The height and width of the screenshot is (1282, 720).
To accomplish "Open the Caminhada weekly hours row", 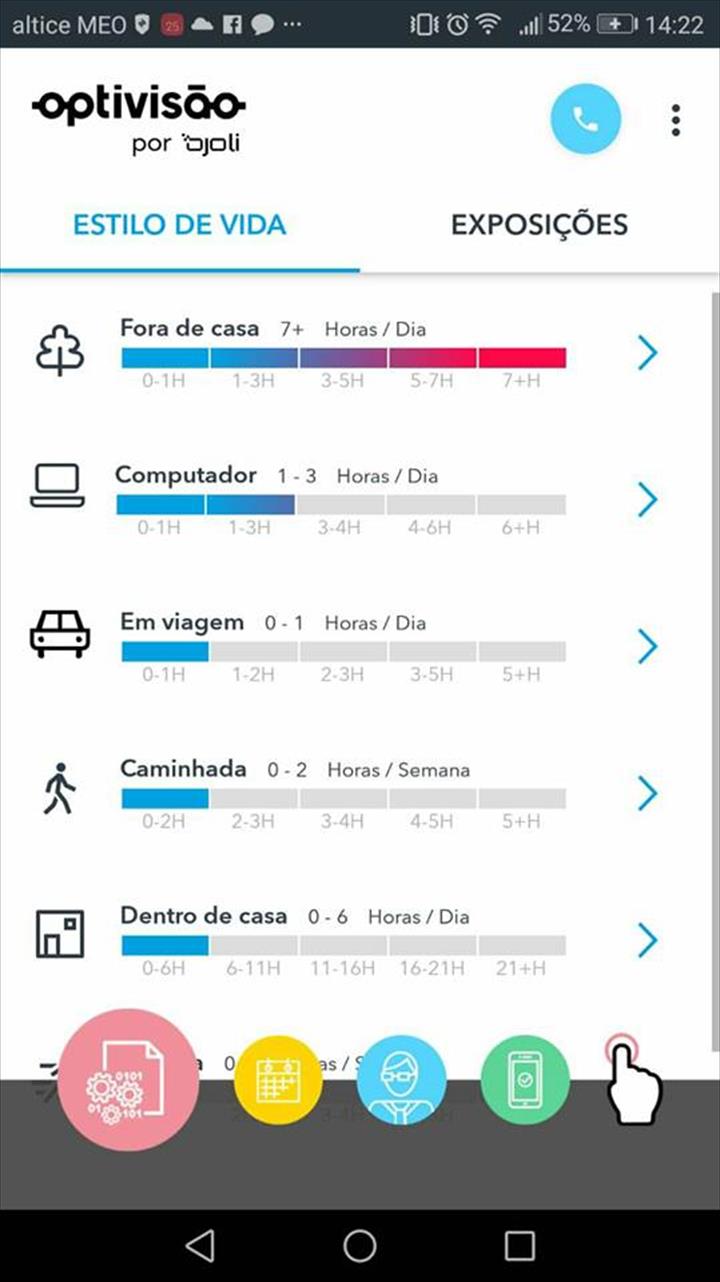I will point(647,793).
